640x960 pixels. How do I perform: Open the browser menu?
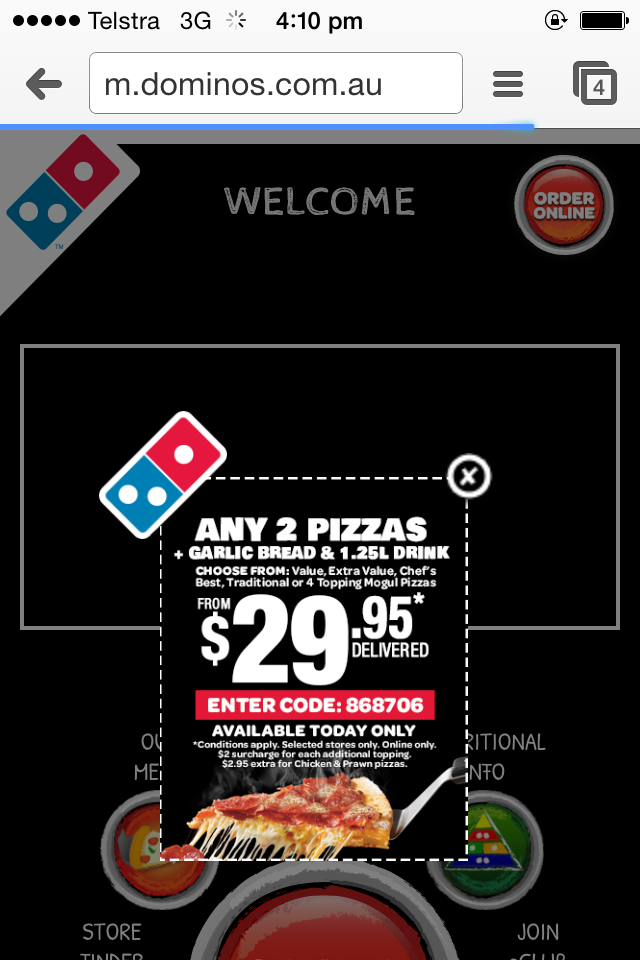508,84
